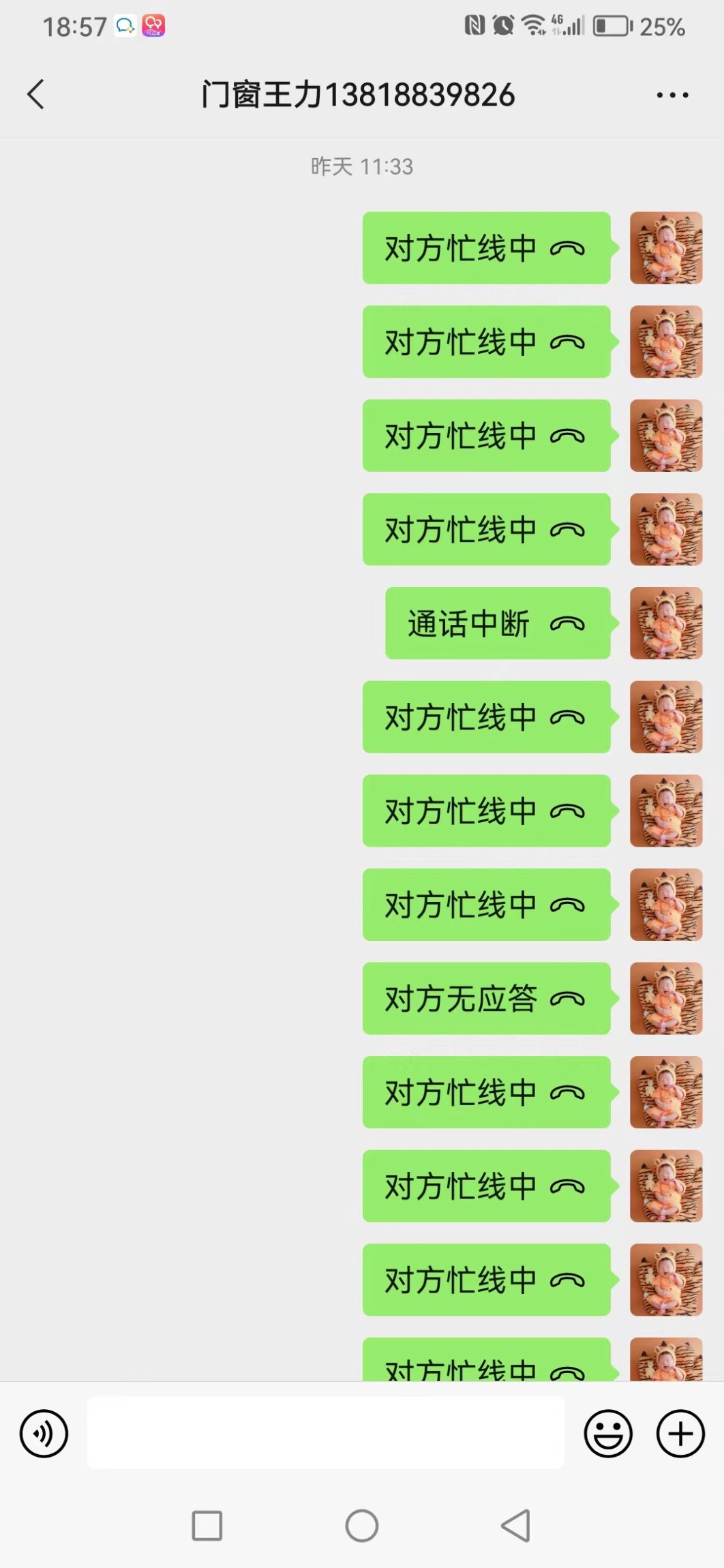Open the recent apps overview
The image size is (724, 1568).
coord(207,1526)
